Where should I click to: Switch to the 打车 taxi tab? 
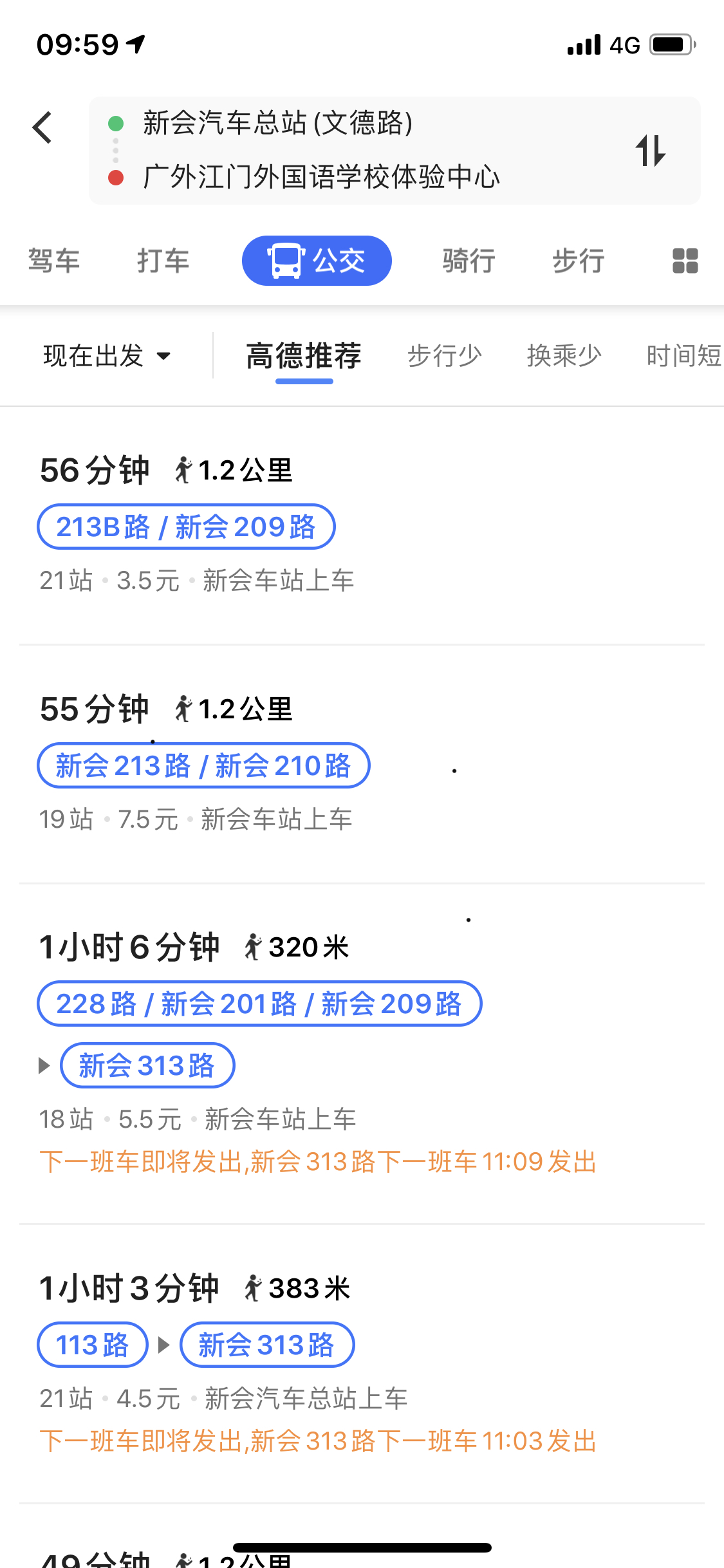tap(163, 261)
